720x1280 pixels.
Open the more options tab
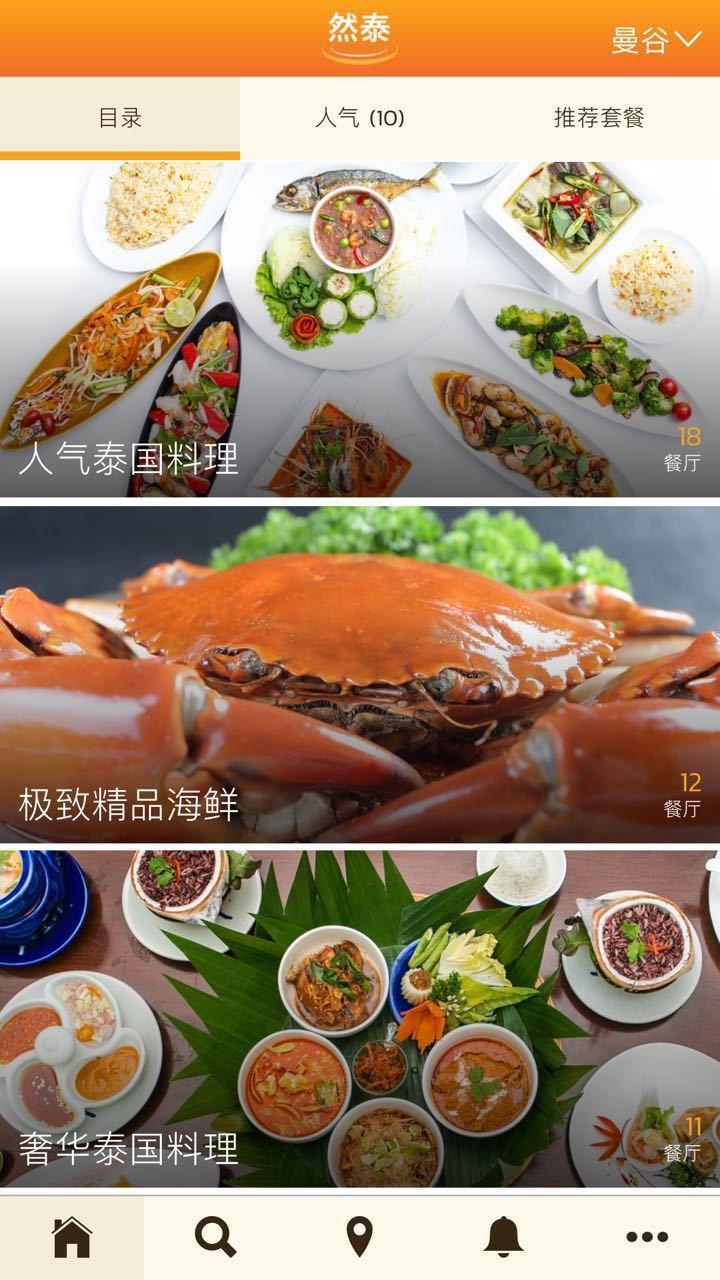tap(647, 1238)
